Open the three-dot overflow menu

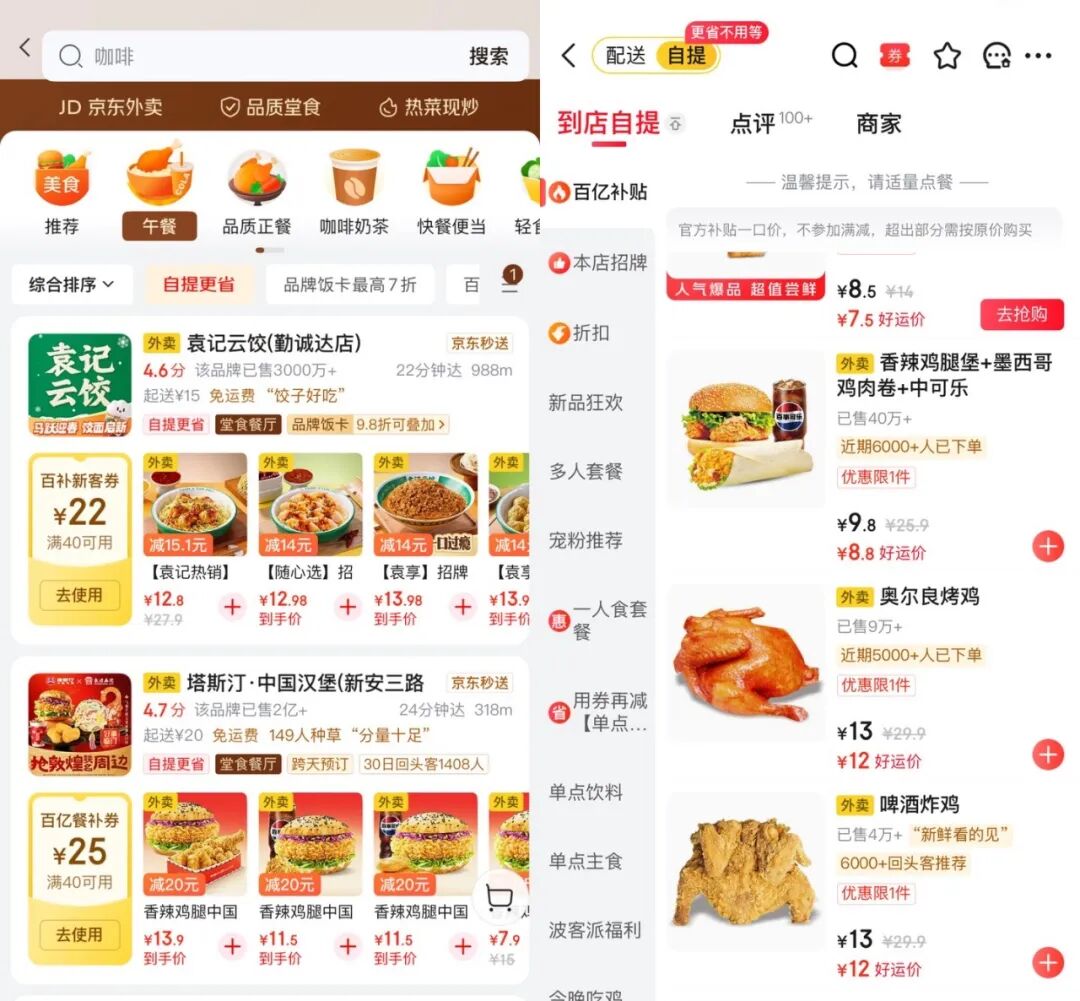(x=1039, y=56)
